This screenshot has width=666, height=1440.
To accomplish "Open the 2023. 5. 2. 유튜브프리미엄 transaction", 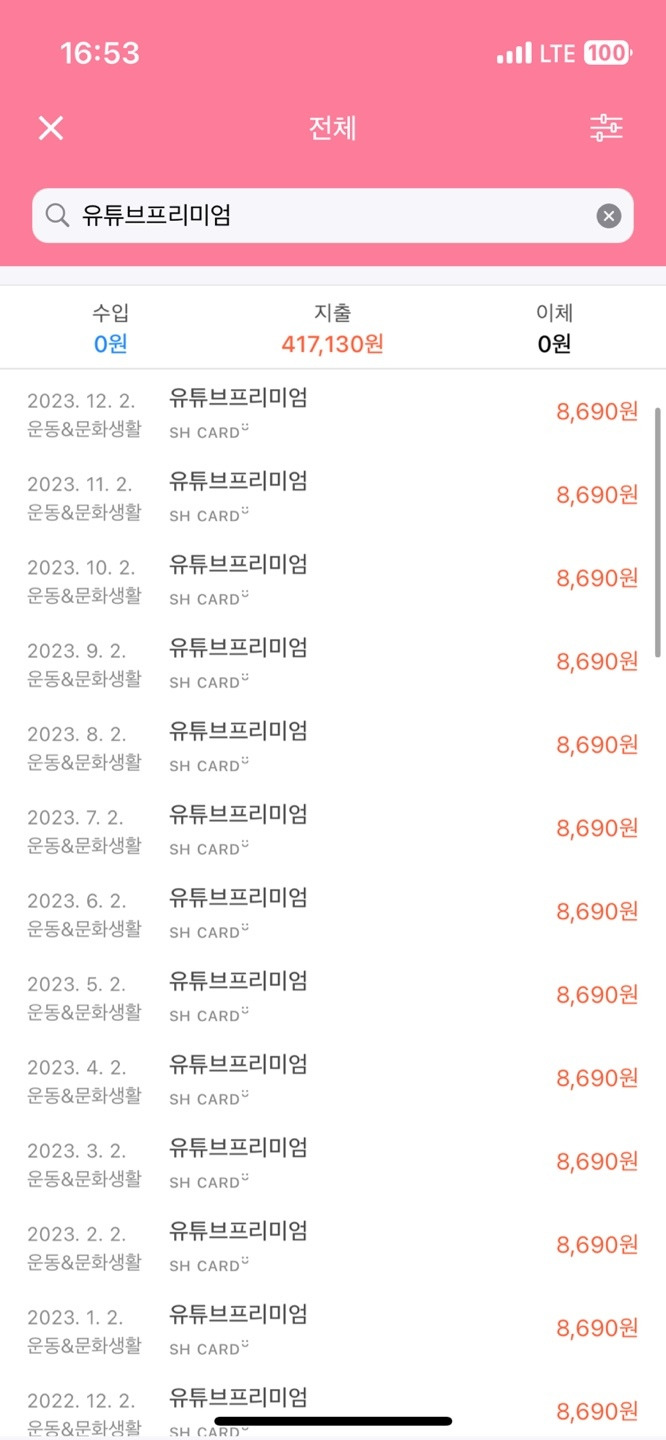I will pyautogui.click(x=333, y=996).
